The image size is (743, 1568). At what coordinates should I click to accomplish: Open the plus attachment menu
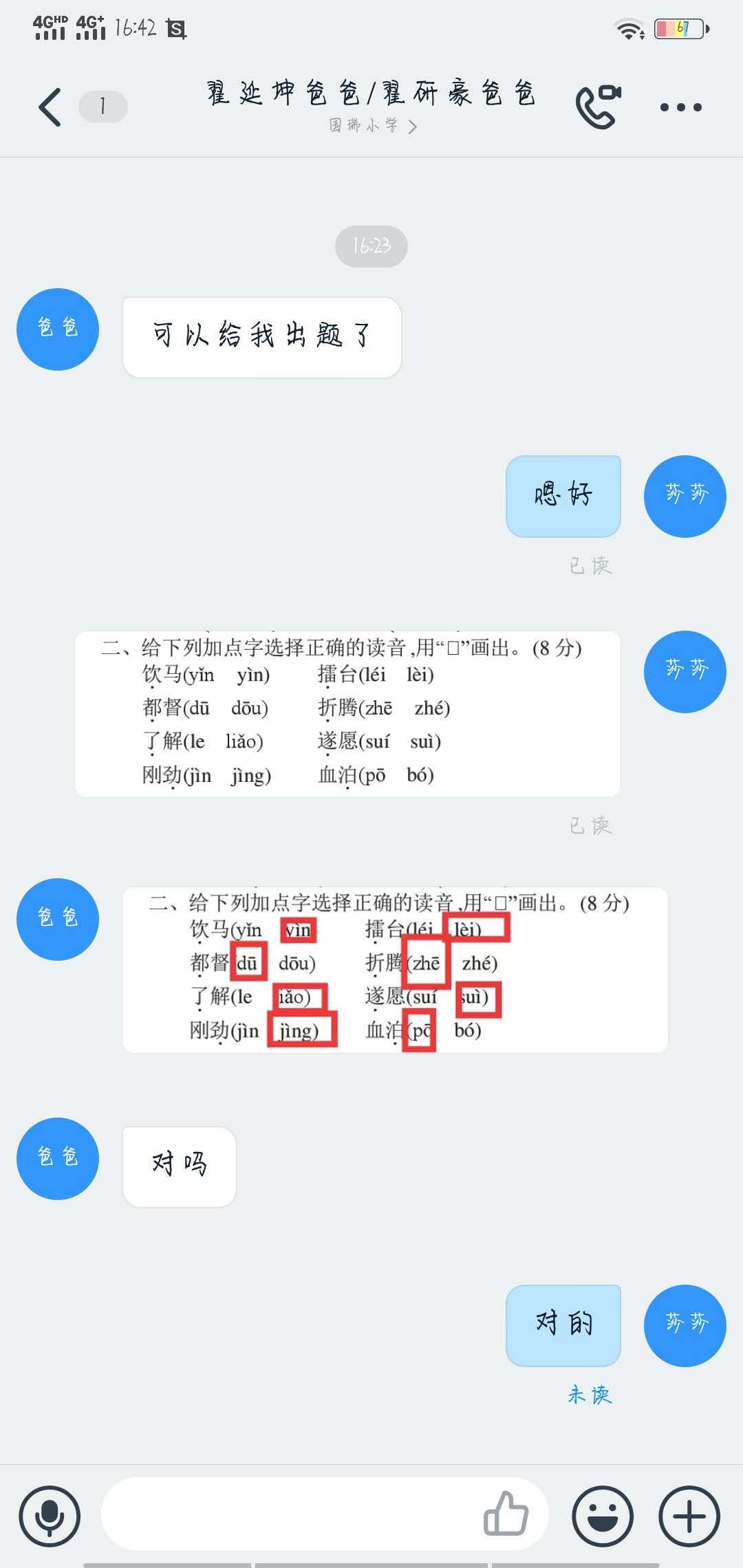(689, 1516)
